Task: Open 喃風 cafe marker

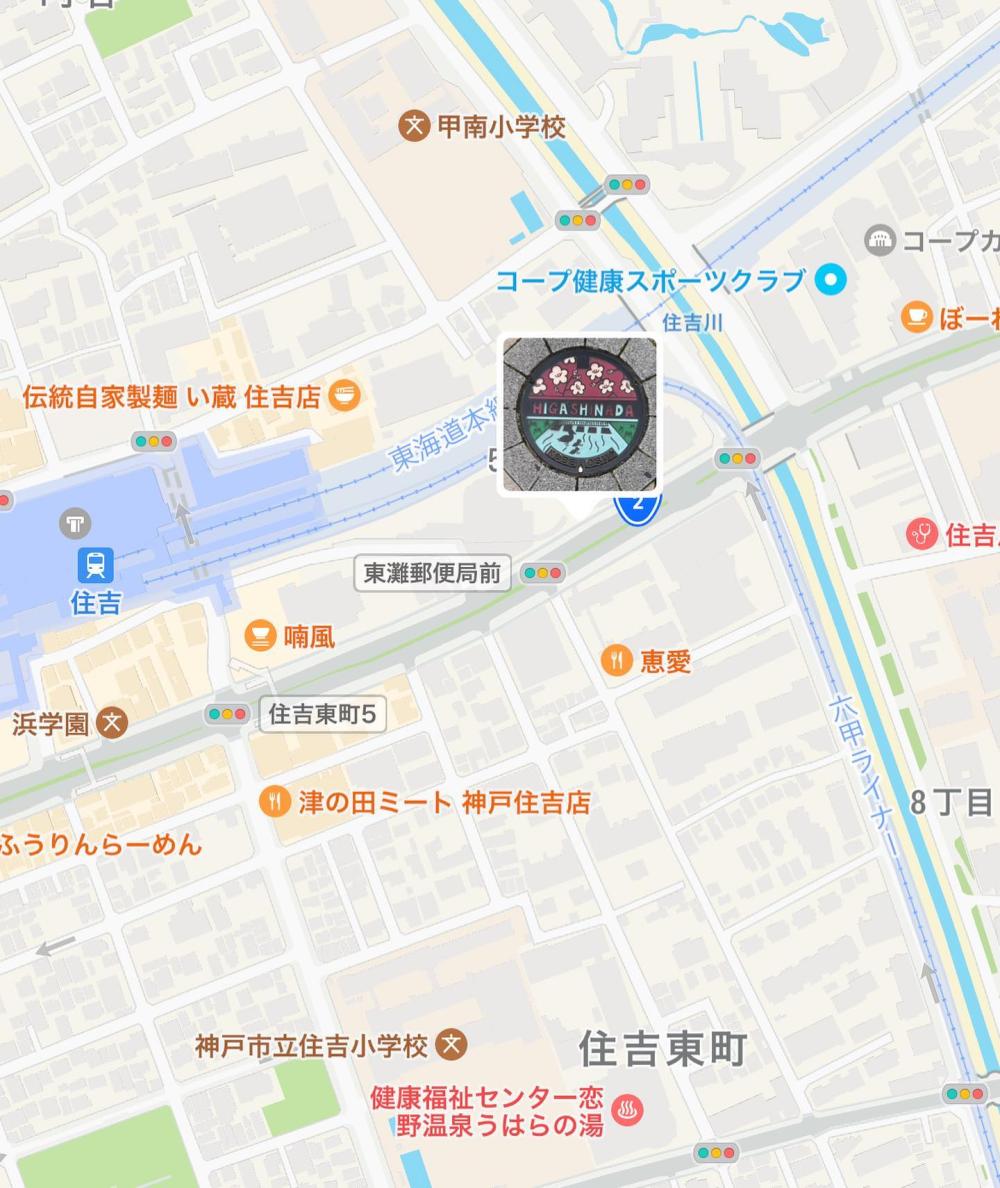Action: tap(260, 635)
